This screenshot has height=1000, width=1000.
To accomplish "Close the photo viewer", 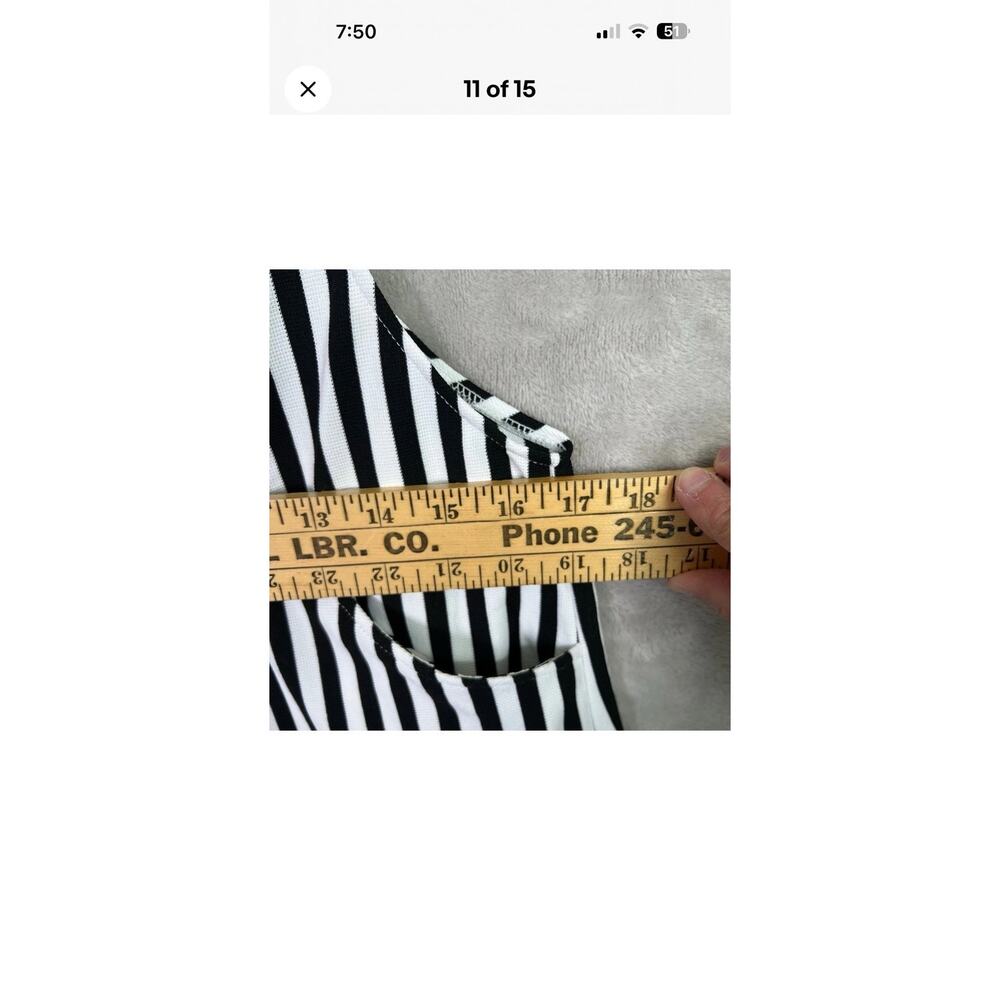I will [x=308, y=89].
